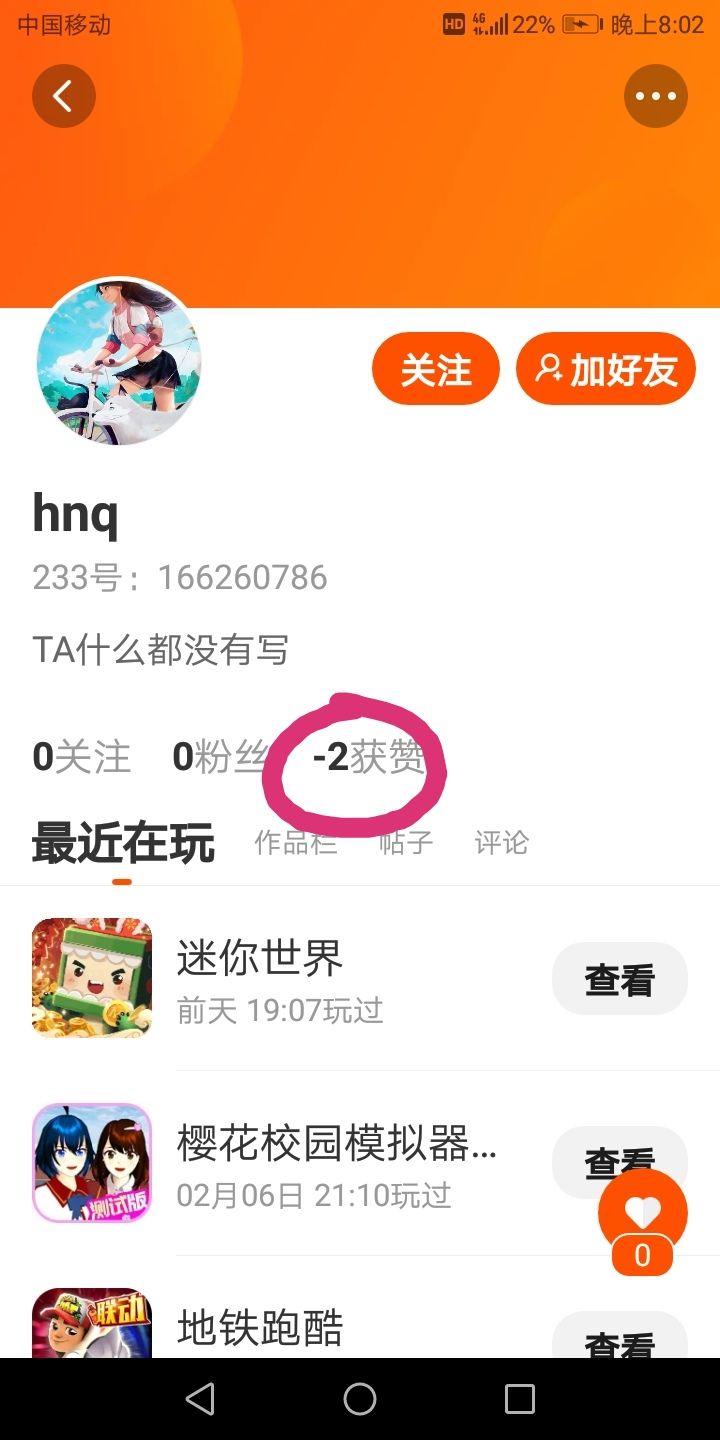
Task: Open the three-dot overflow menu
Action: [x=655, y=96]
